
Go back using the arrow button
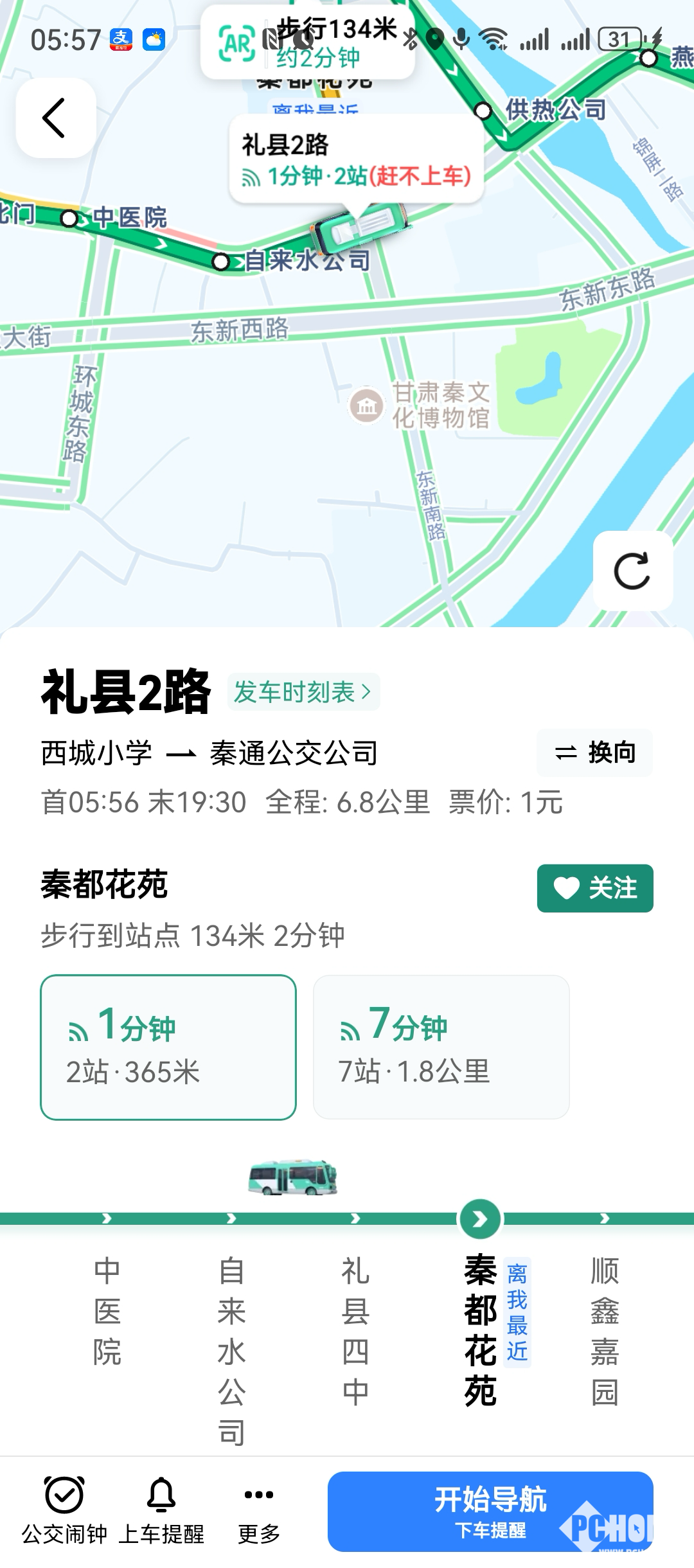tap(56, 118)
